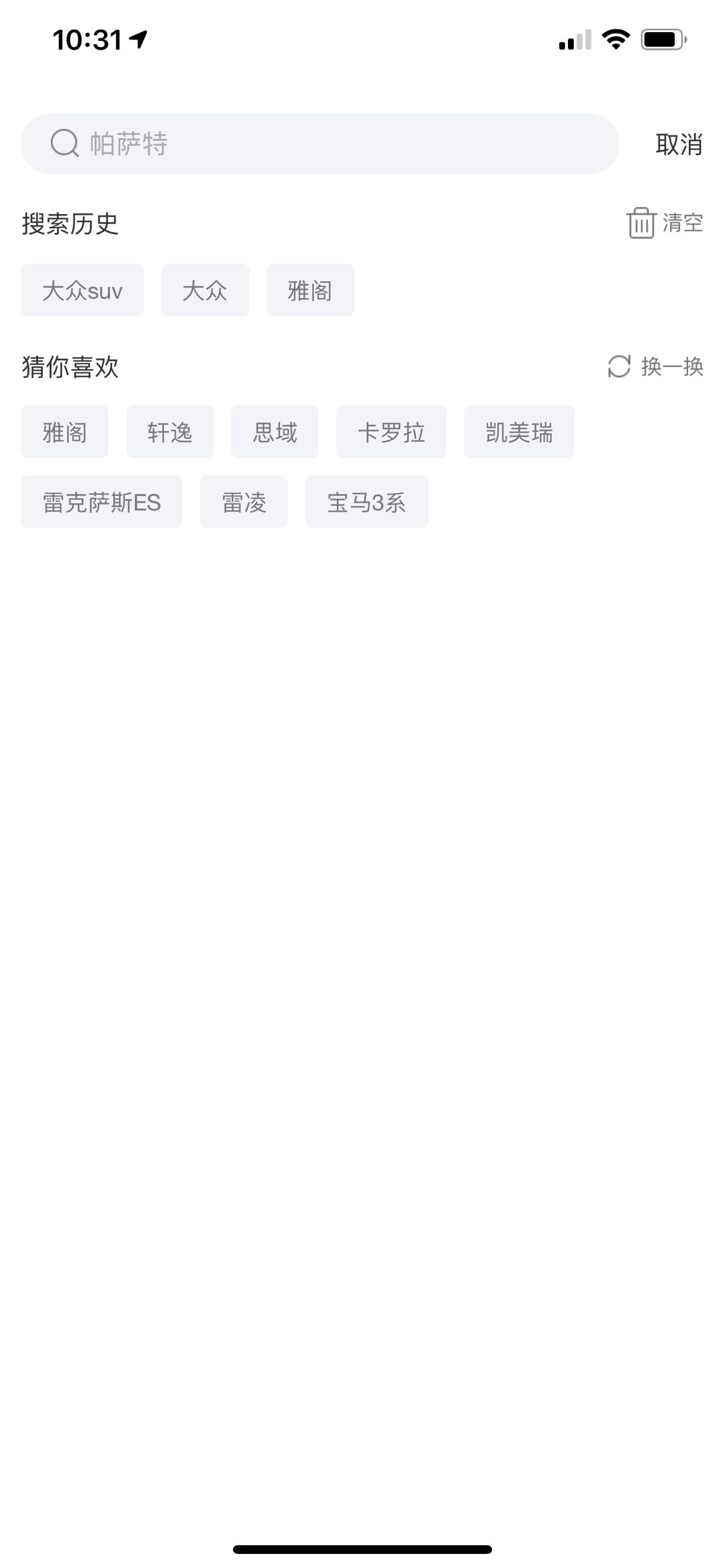Viewport: 725px width, 1568px height.
Task: Tap the 卡罗拉 suggestion chip
Action: (391, 432)
